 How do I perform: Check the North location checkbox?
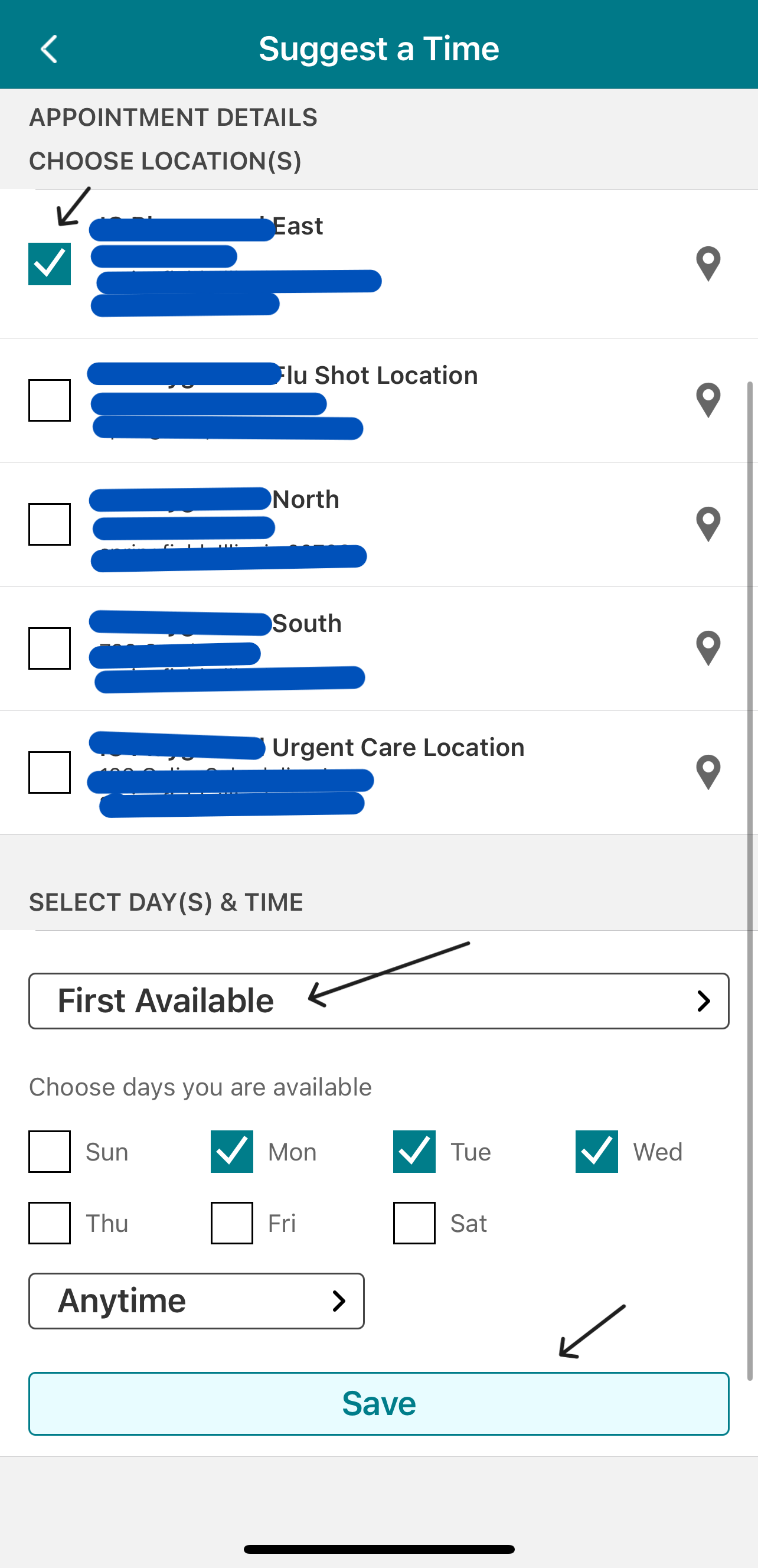click(x=49, y=524)
